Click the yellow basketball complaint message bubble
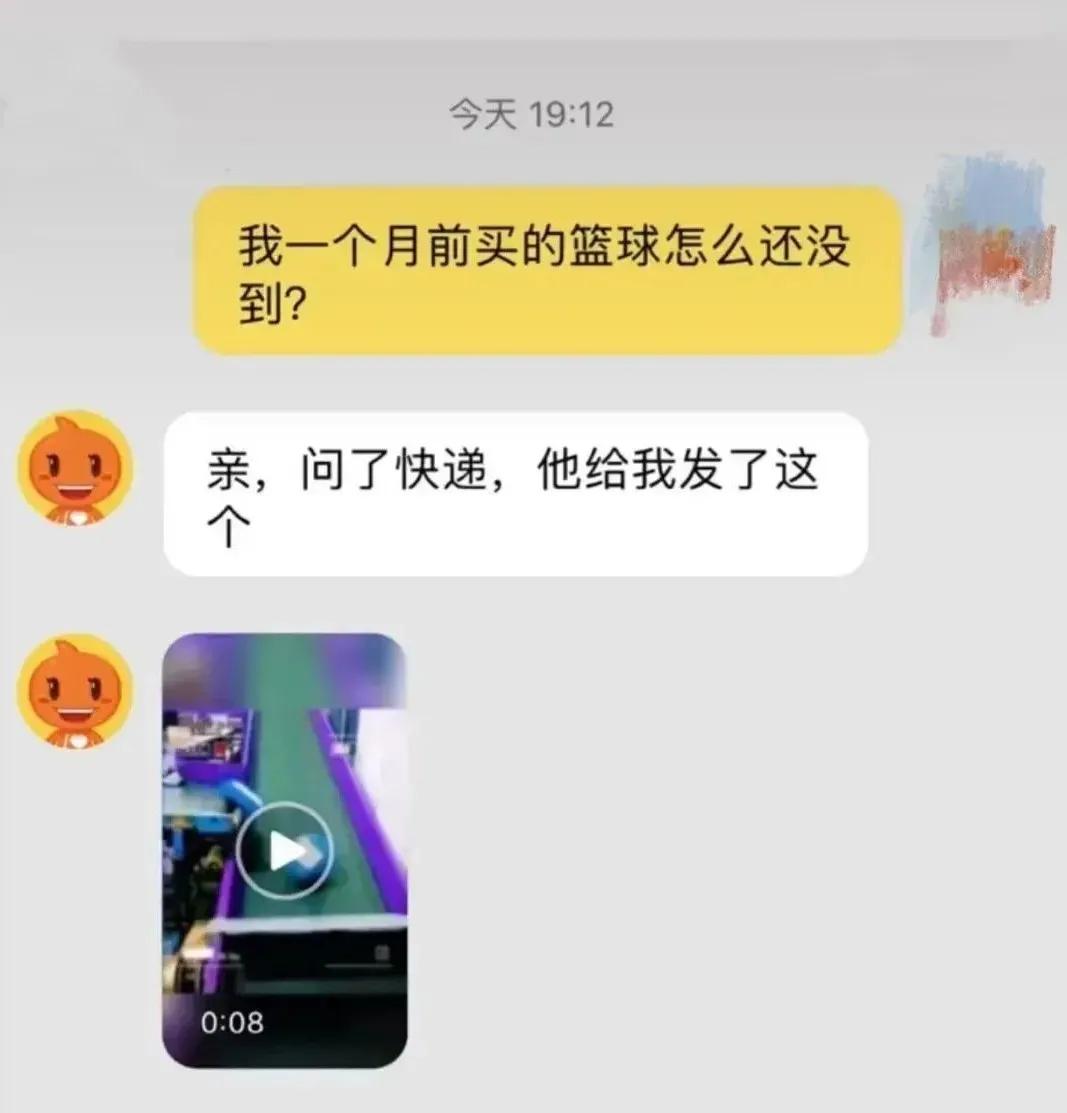Image resolution: width=1067 pixels, height=1113 pixels. 550,270
